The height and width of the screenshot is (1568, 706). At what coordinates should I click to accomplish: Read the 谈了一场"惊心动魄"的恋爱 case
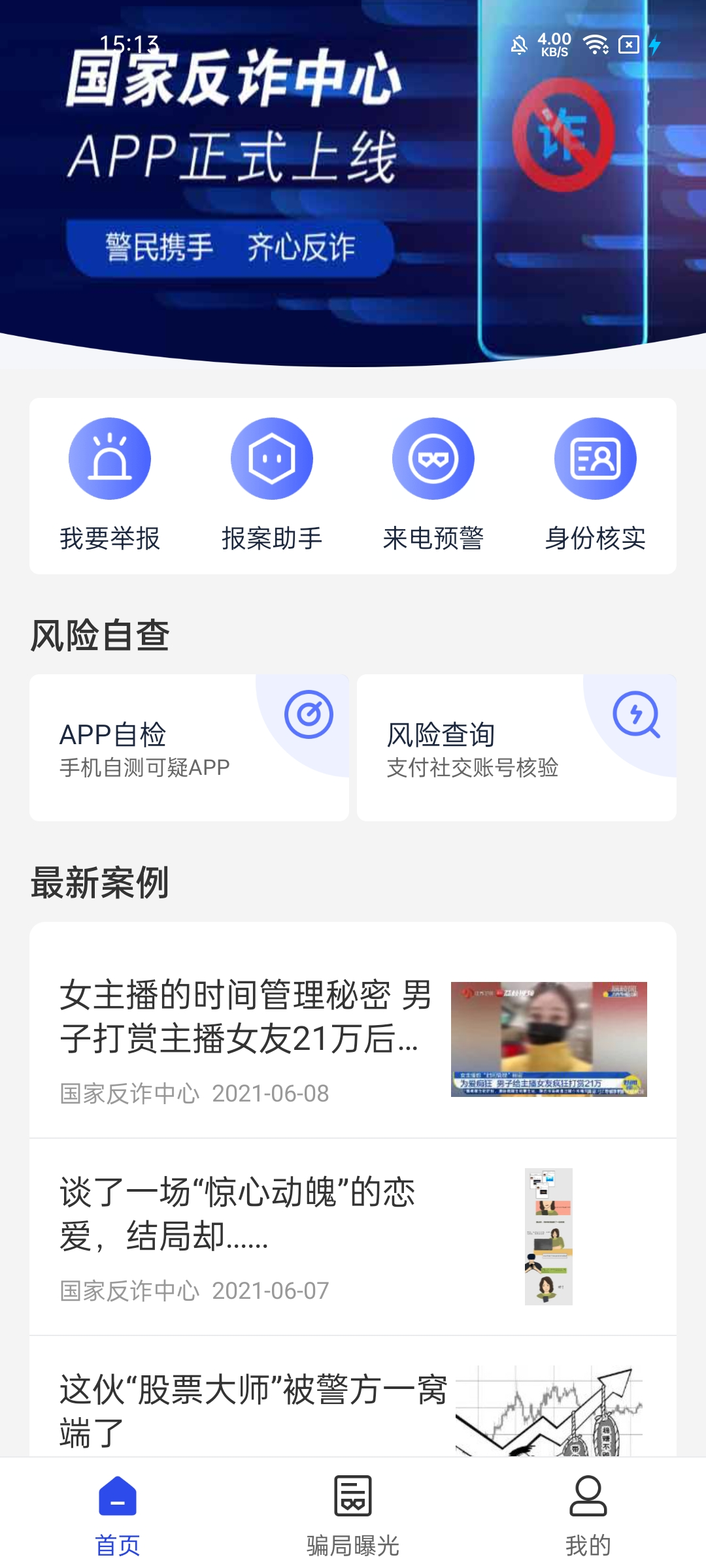[x=353, y=1236]
